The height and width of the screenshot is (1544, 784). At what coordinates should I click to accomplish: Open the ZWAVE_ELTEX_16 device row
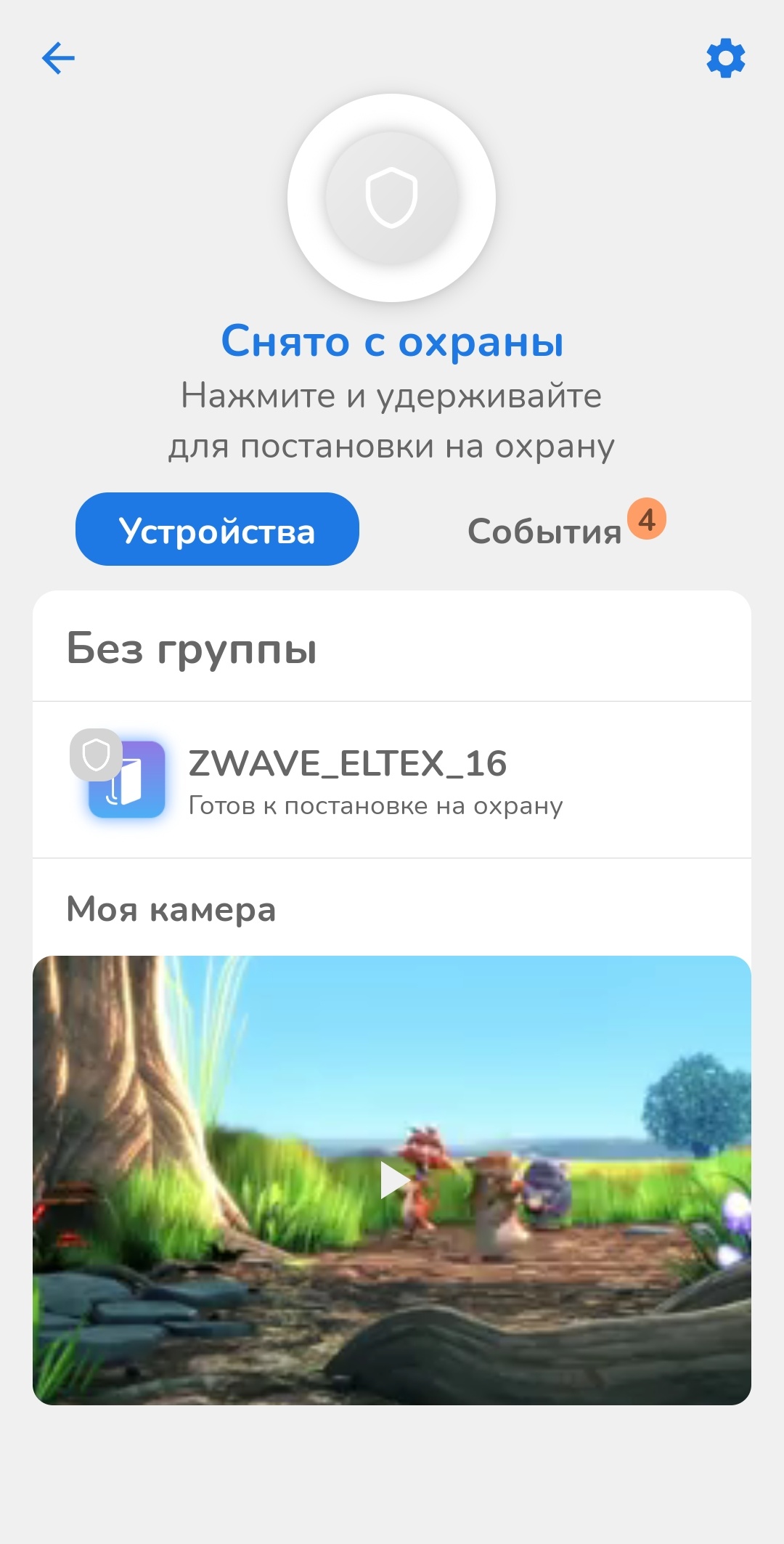tap(392, 780)
